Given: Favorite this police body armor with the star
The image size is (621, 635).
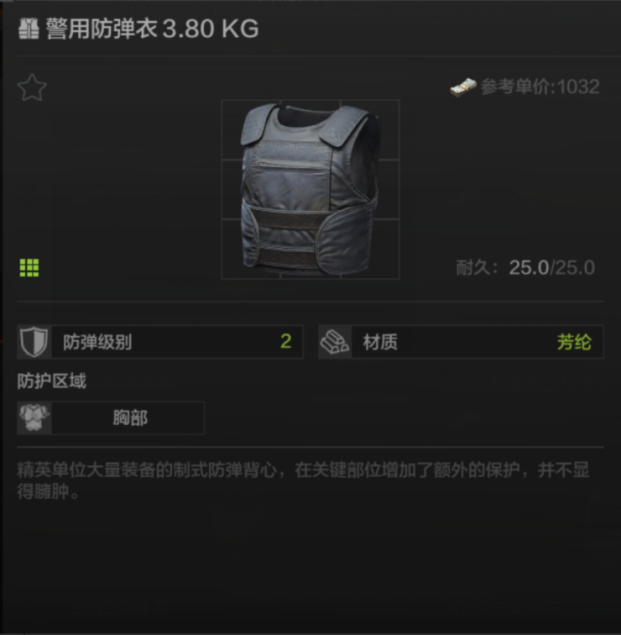Looking at the screenshot, I should tap(32, 88).
